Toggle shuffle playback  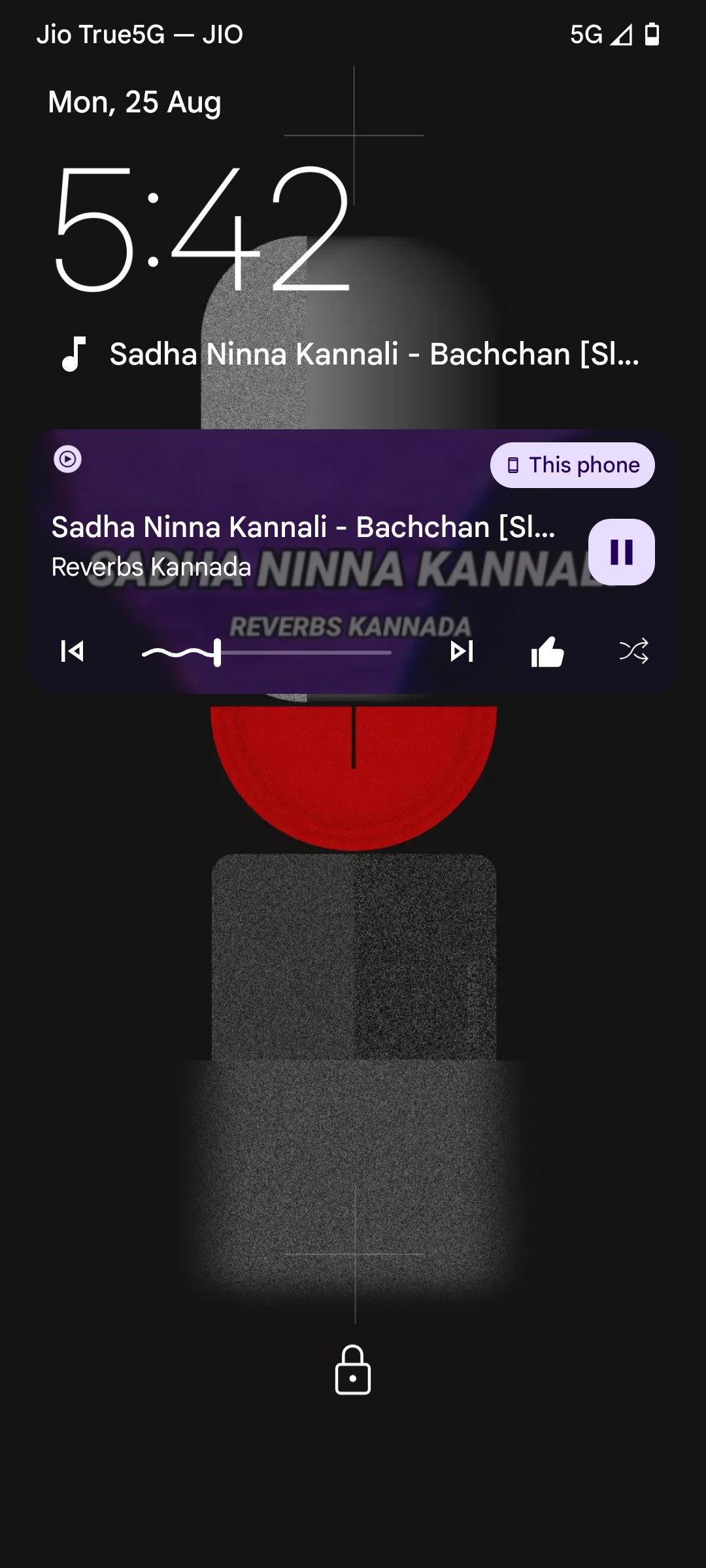[x=633, y=651]
